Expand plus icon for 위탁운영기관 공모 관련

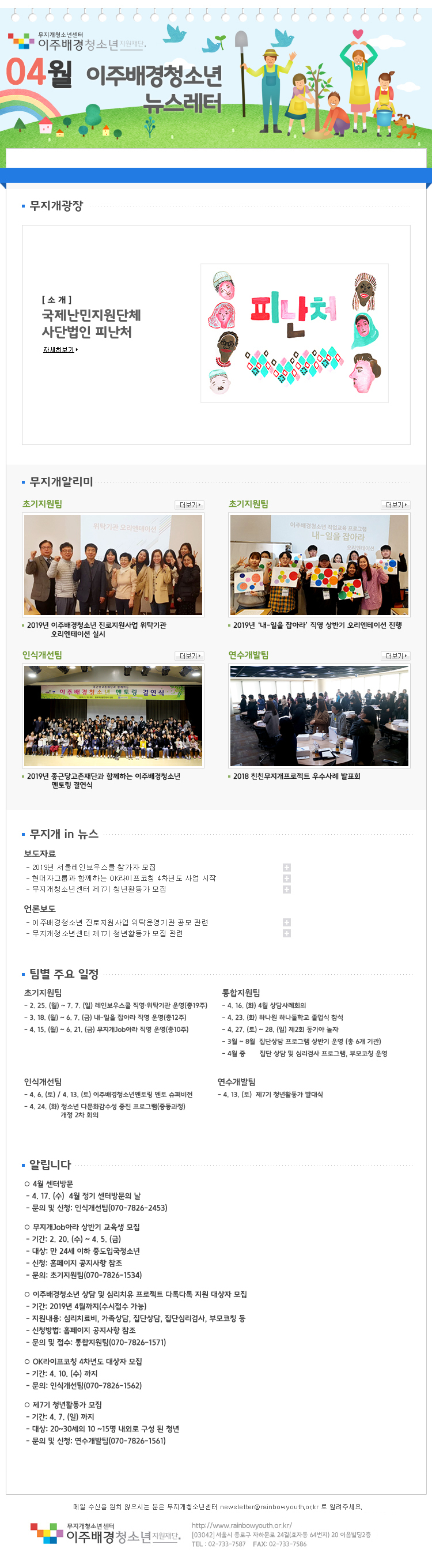(x=287, y=922)
